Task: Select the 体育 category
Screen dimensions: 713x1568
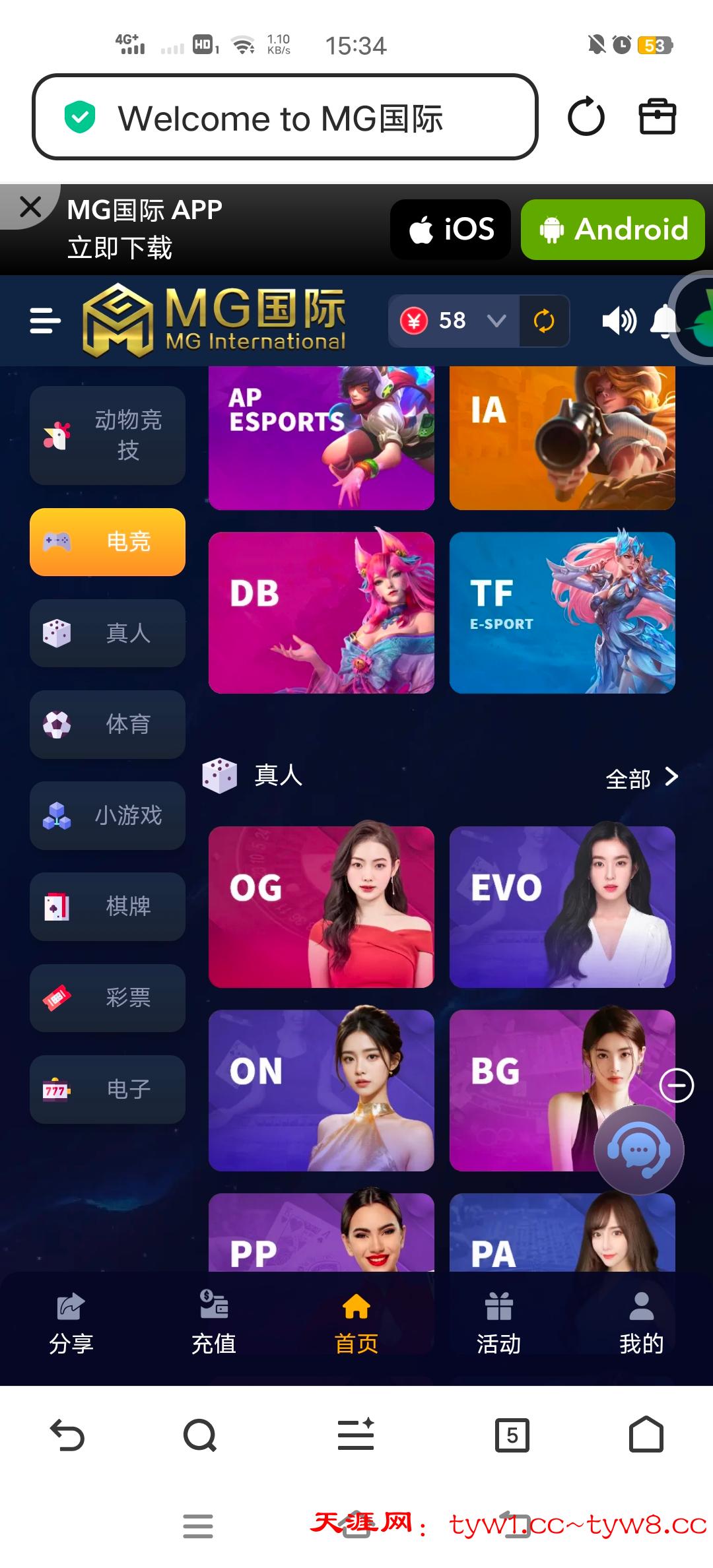Action: [108, 724]
